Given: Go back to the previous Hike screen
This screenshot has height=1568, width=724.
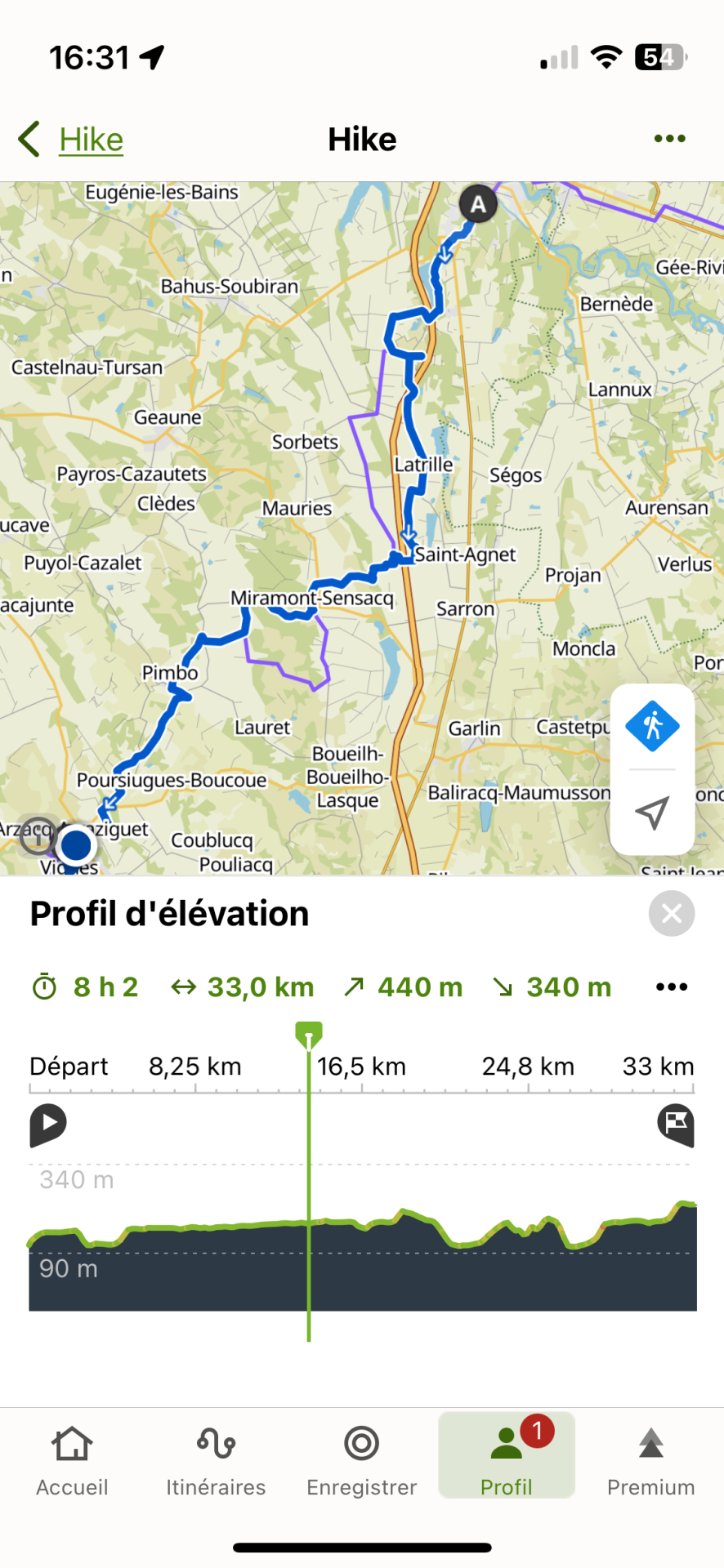Looking at the screenshot, I should 72,140.
